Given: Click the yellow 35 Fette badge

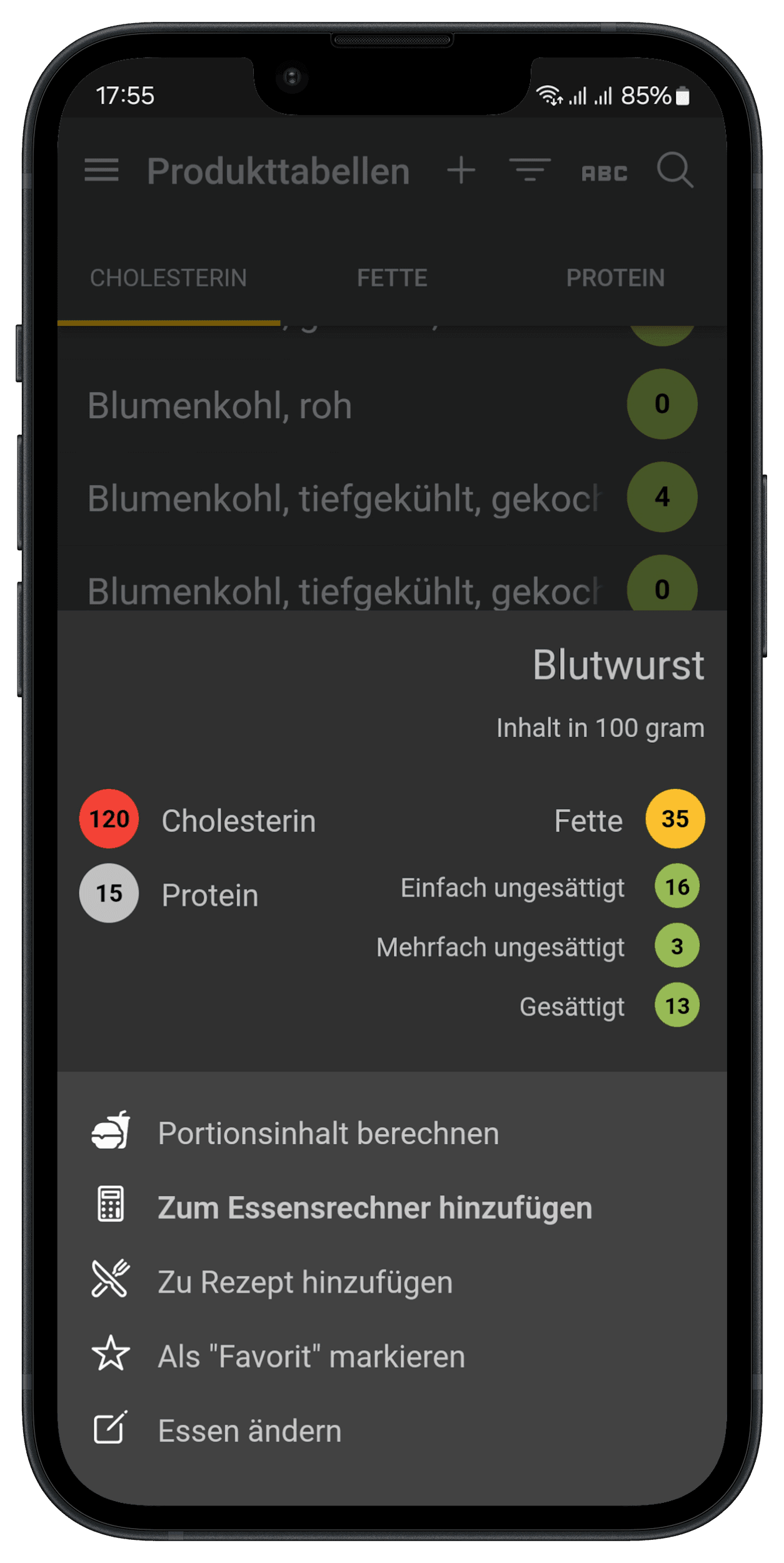Looking at the screenshot, I should coord(675,819).
